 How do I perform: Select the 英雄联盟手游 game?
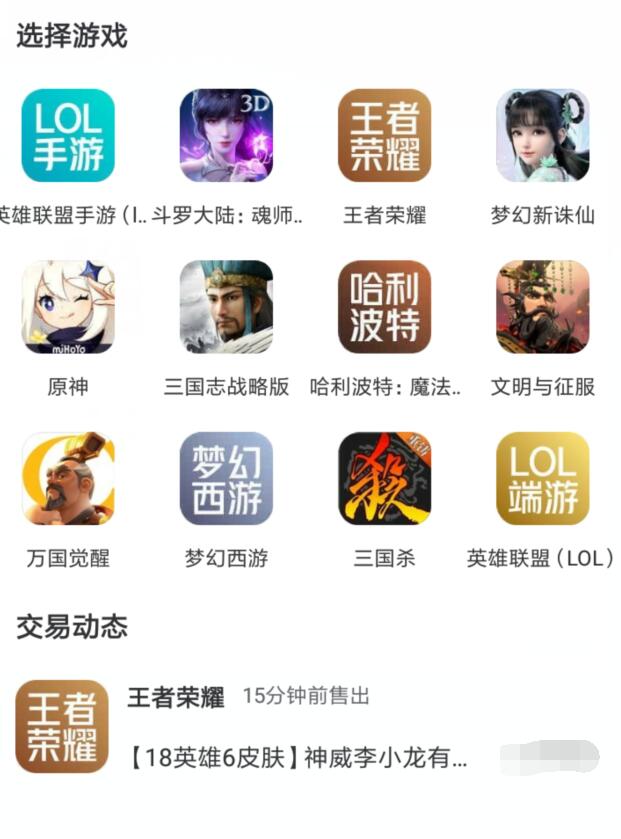point(68,136)
